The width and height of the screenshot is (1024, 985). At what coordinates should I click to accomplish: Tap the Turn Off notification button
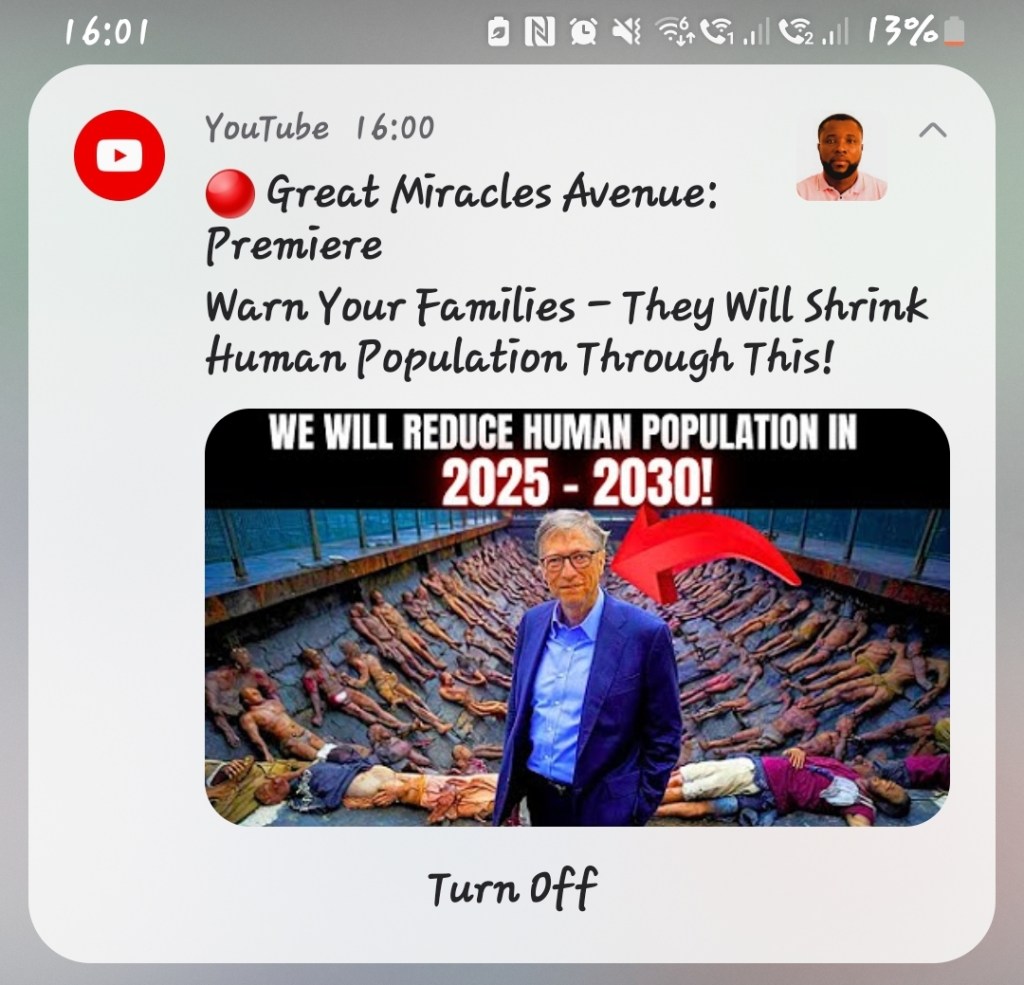(x=512, y=888)
